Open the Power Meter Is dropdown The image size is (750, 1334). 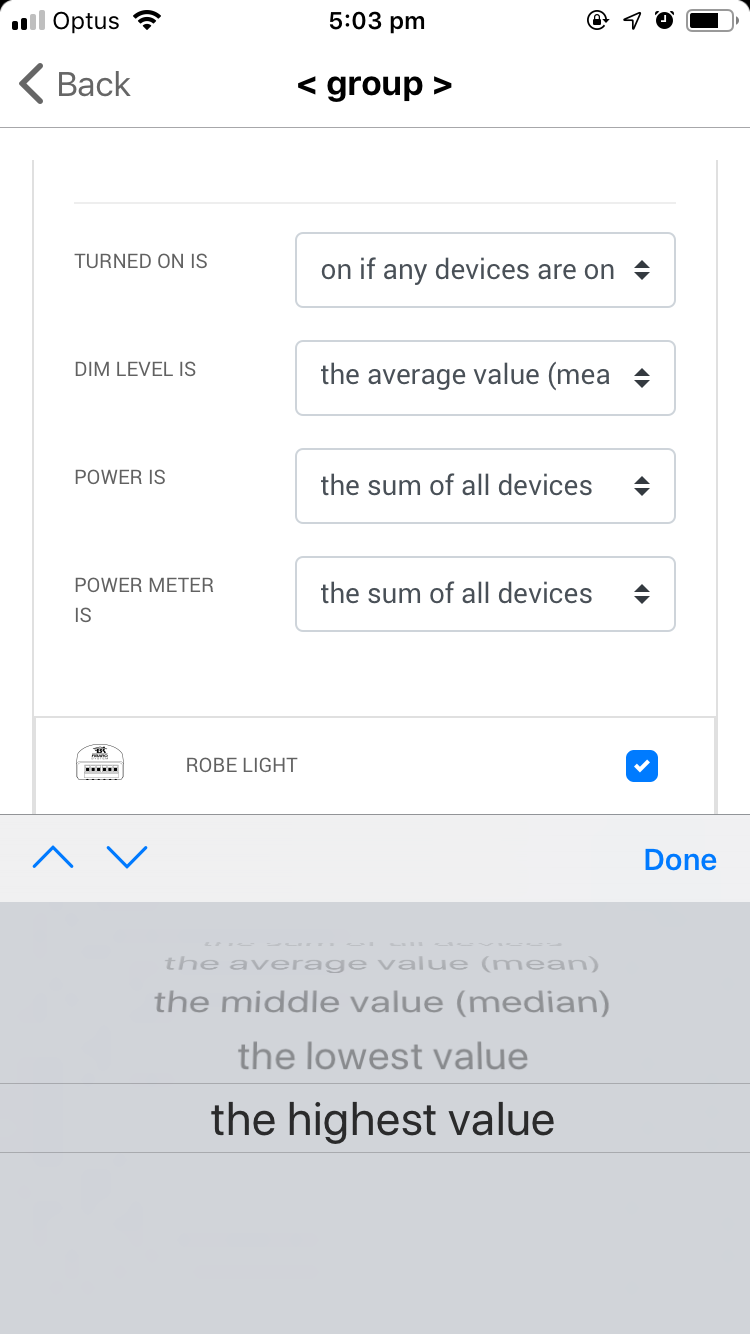point(485,594)
